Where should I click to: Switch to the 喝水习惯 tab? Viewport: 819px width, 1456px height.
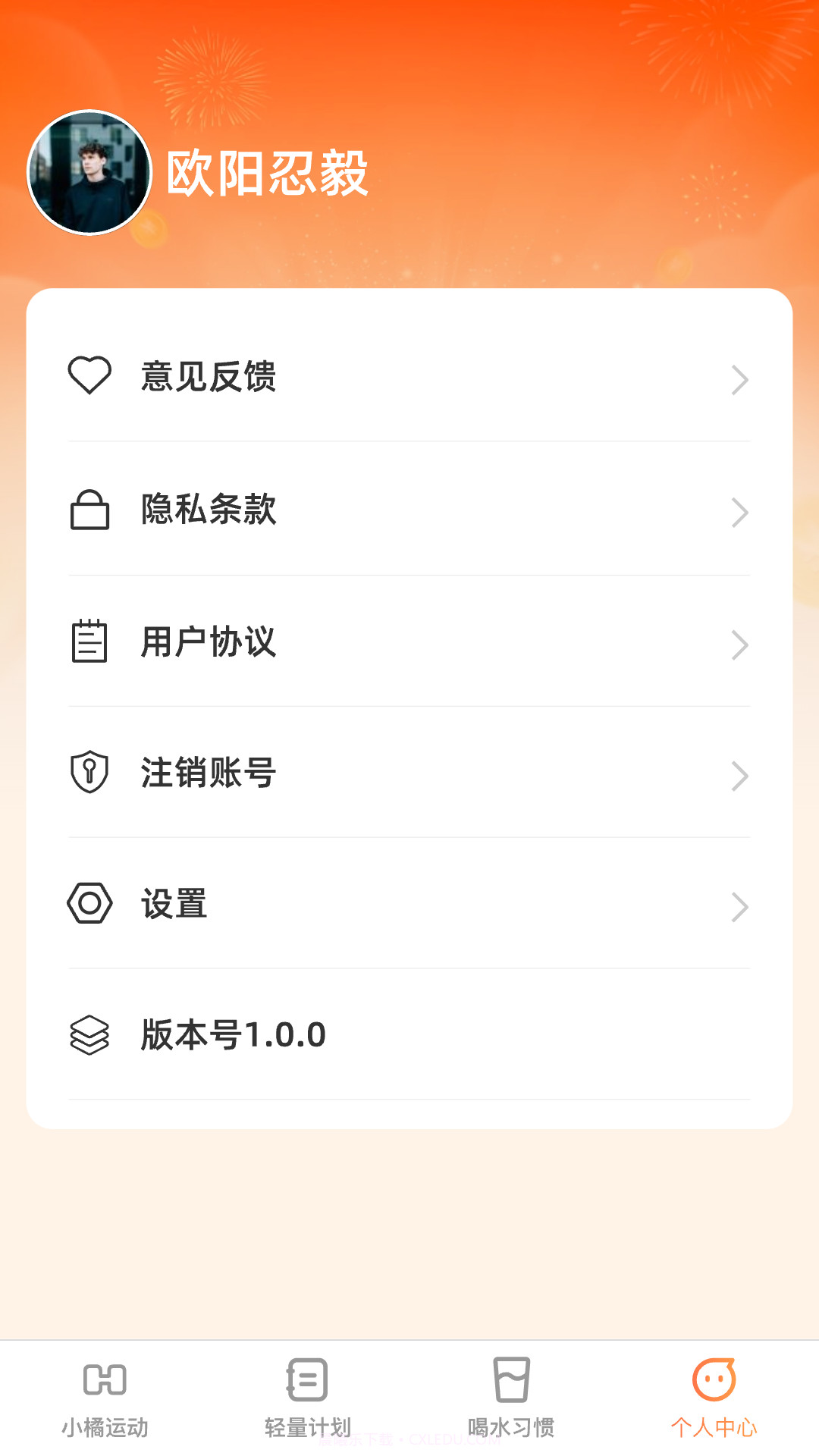coord(512,1403)
